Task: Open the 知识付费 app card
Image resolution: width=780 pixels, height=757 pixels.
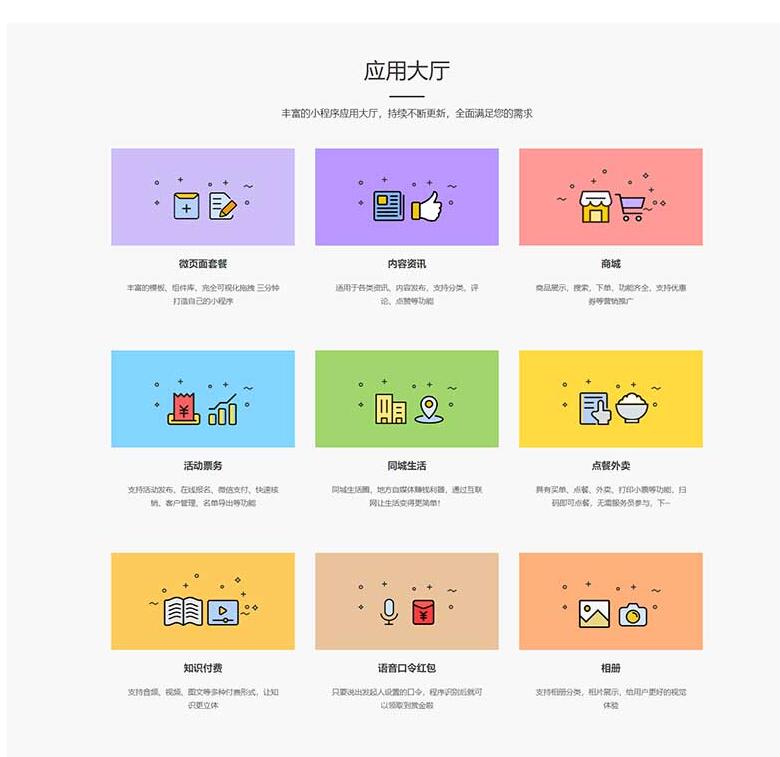Action: (x=203, y=601)
